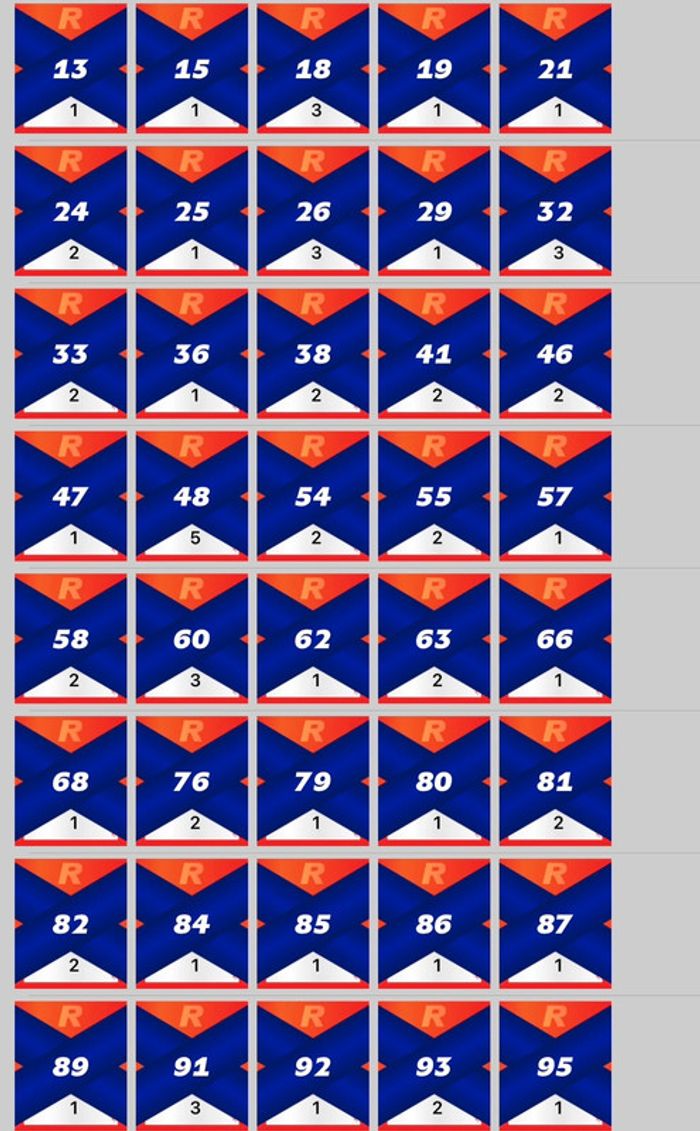This screenshot has height=1131, width=700.
Task: Choose card number 41
Action: point(434,354)
